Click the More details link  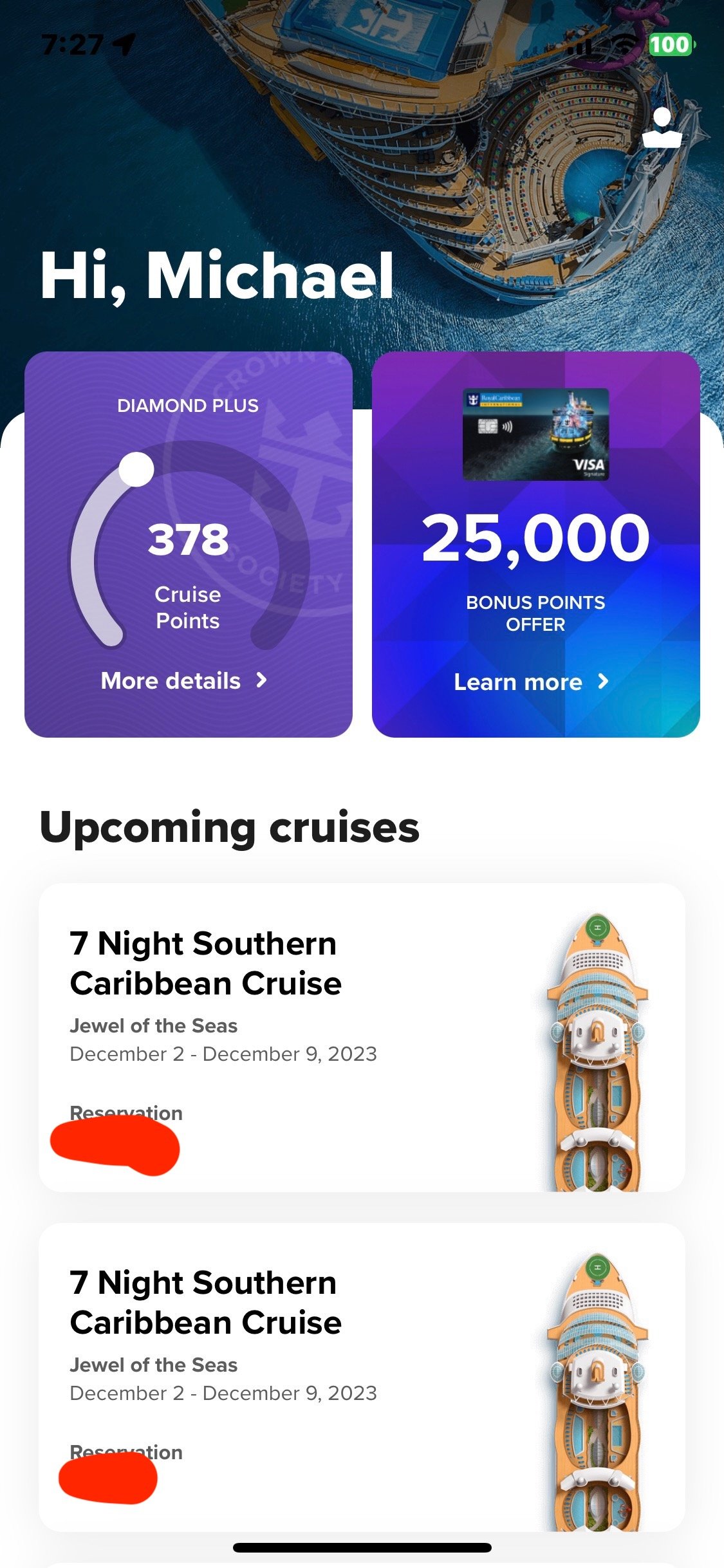171,680
